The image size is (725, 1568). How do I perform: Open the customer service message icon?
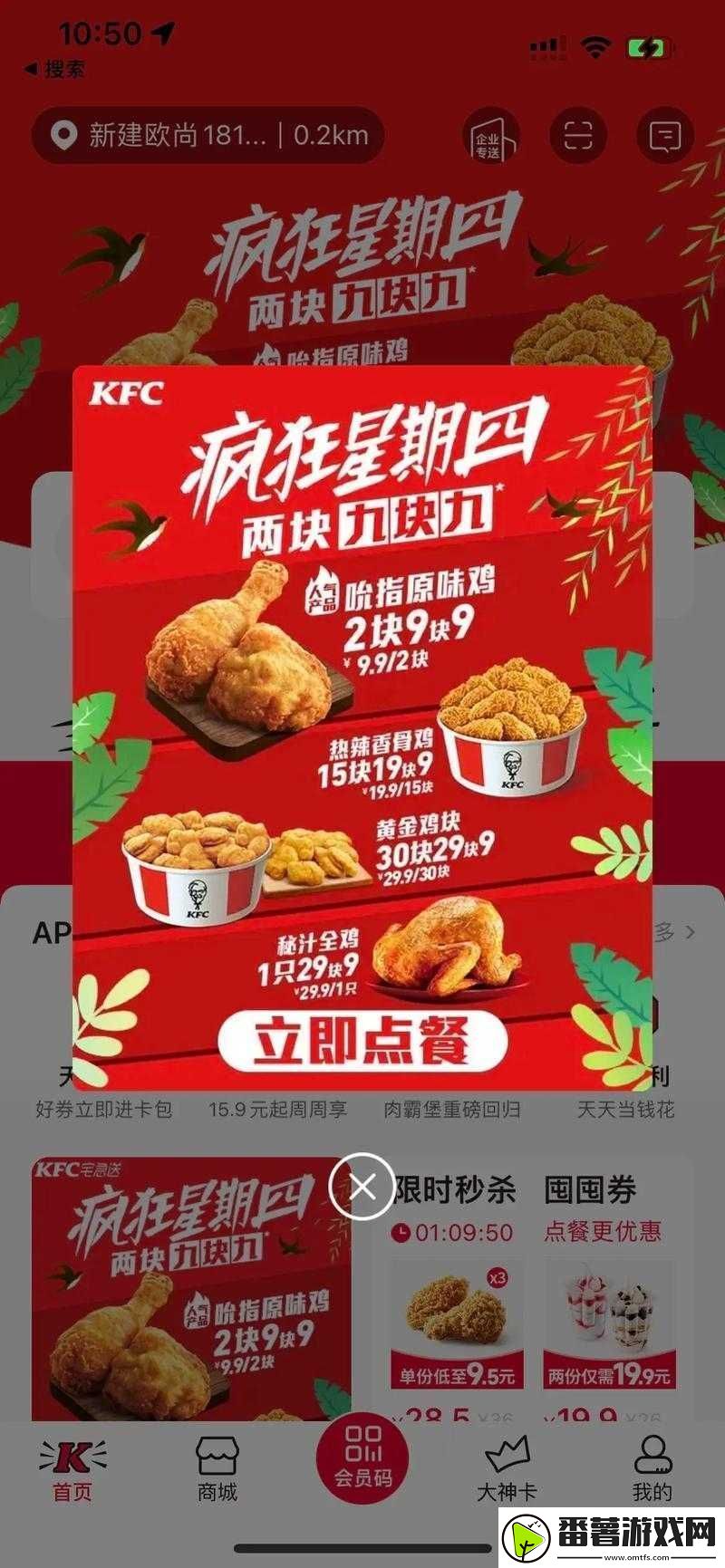665,136
